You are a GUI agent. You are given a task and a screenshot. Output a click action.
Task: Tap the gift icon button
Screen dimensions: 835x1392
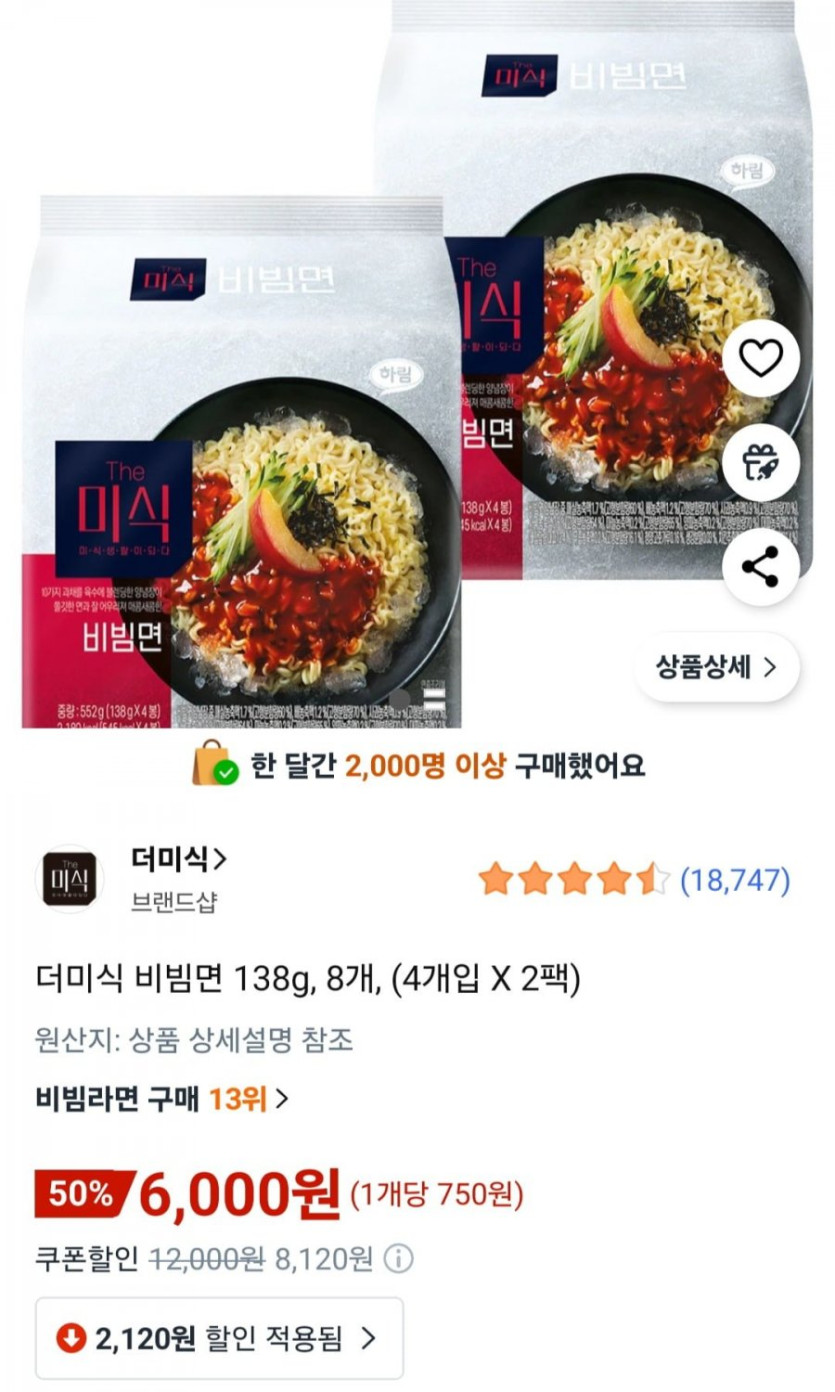click(760, 463)
